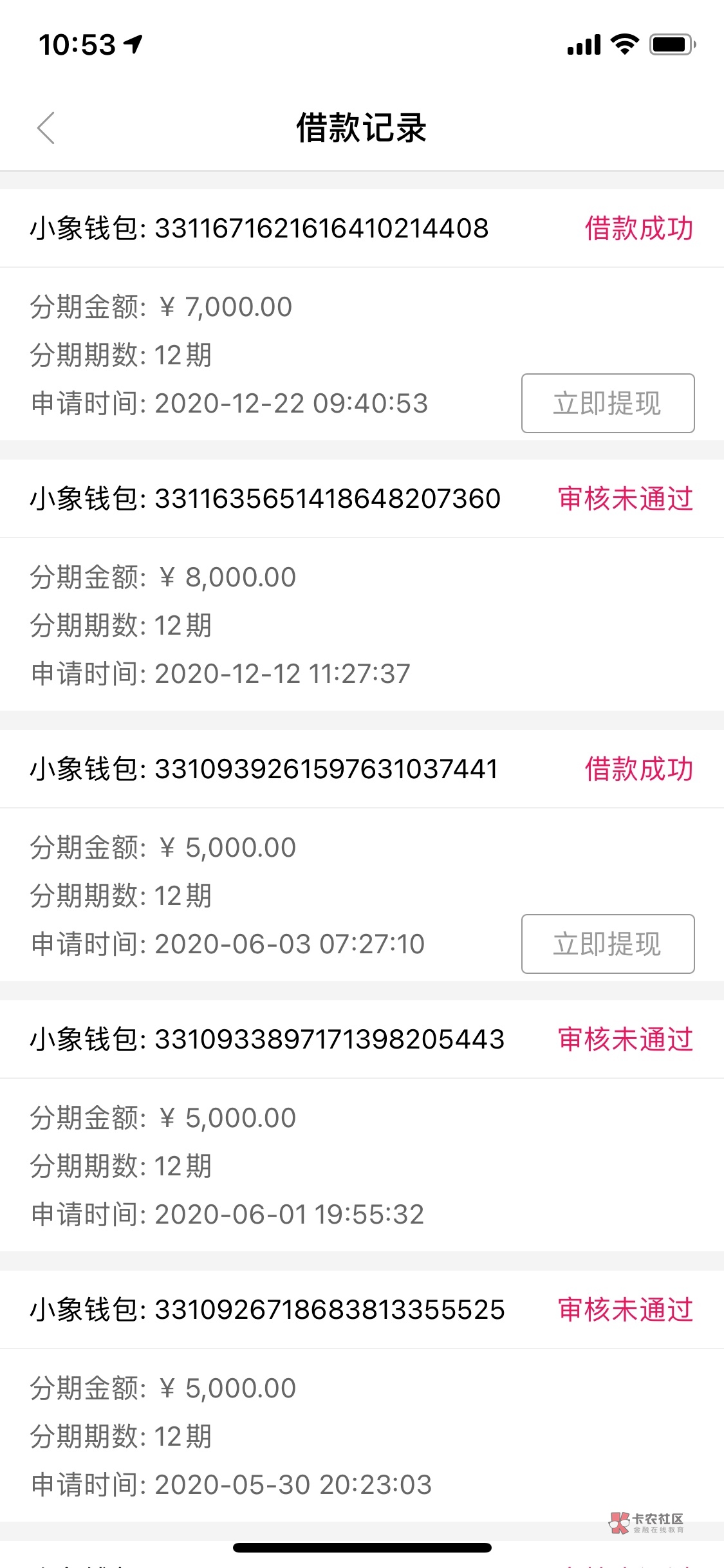Go back from the 借款记录 page
Viewport: 724px width, 1568px height.
coord(46,127)
